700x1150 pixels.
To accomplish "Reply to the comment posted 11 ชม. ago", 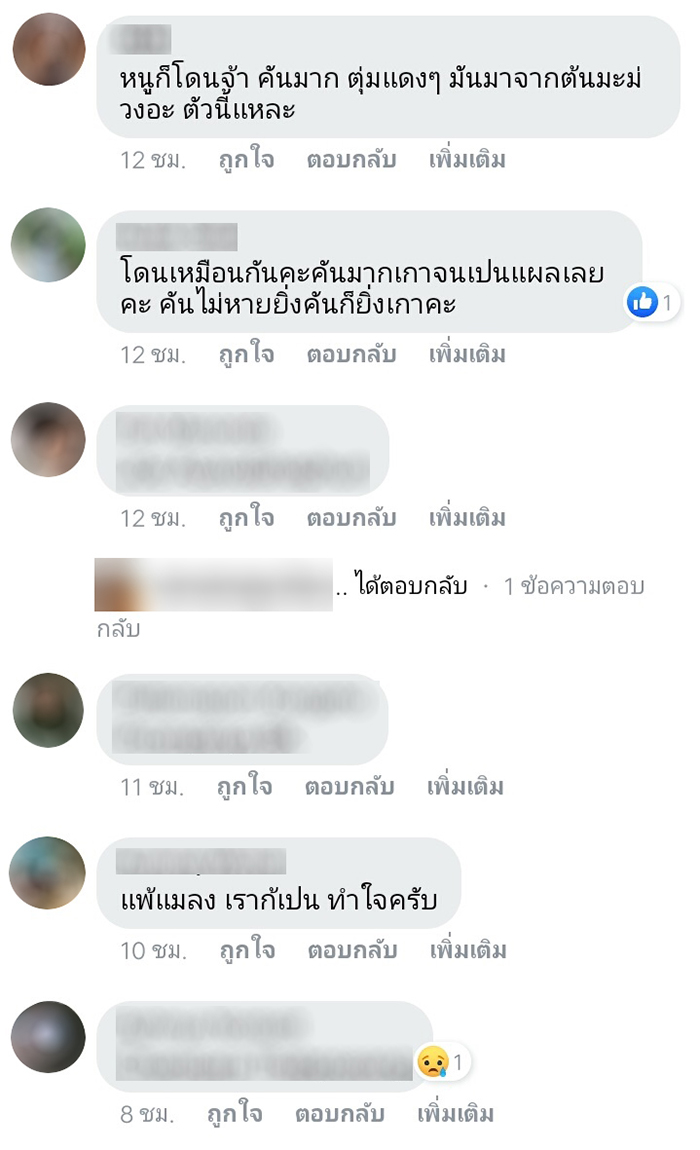I will [349, 787].
